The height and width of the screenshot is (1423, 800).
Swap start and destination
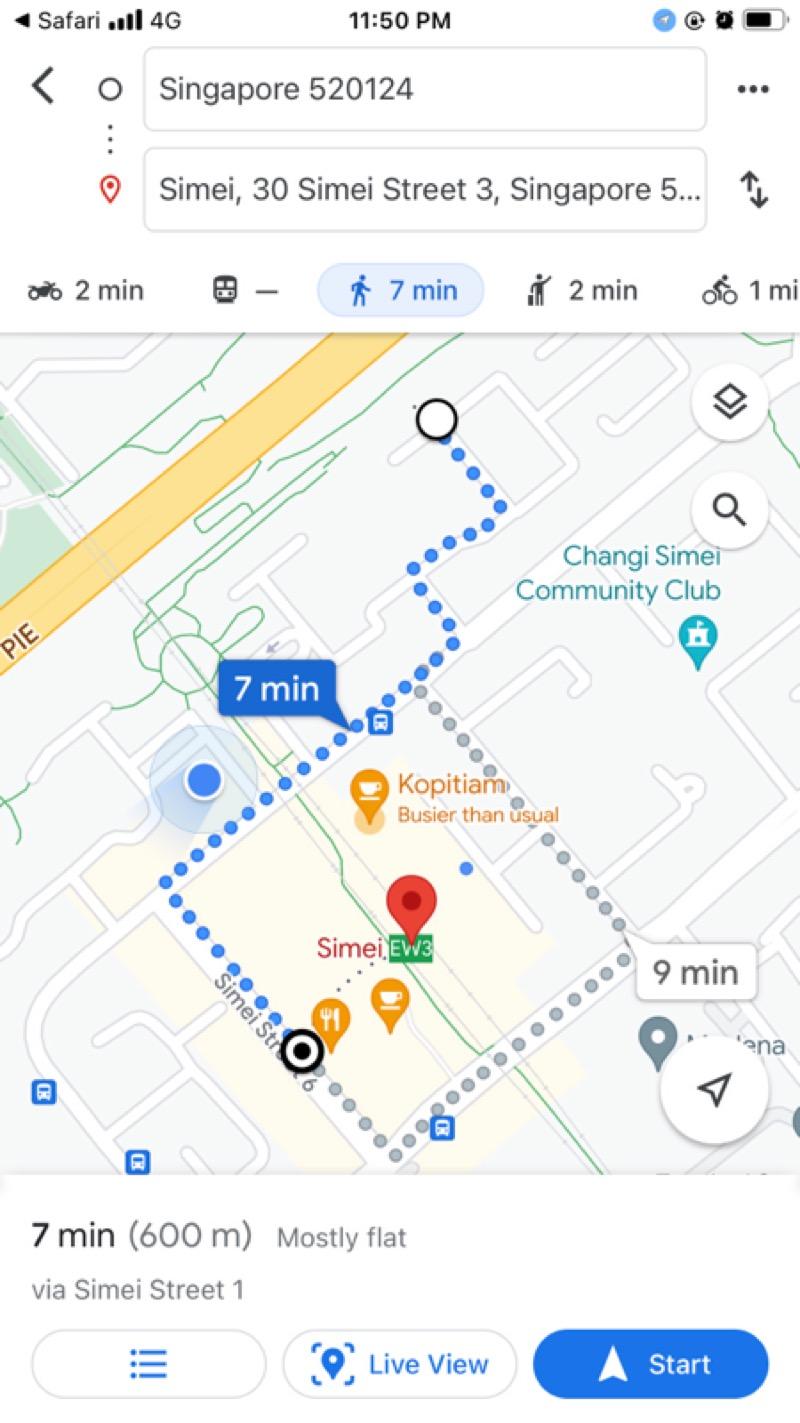[753, 189]
